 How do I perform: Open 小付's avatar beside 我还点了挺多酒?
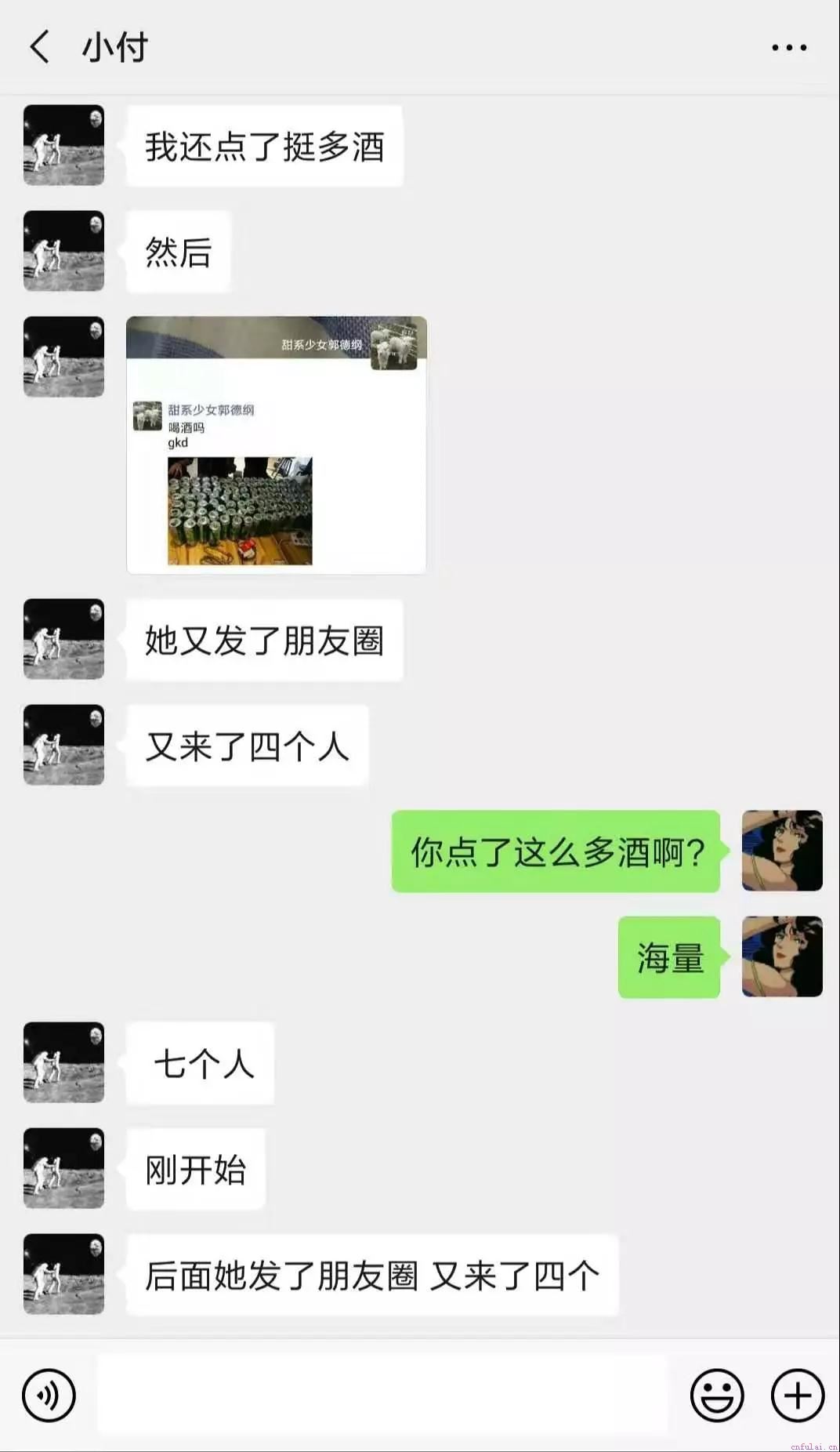(63, 145)
